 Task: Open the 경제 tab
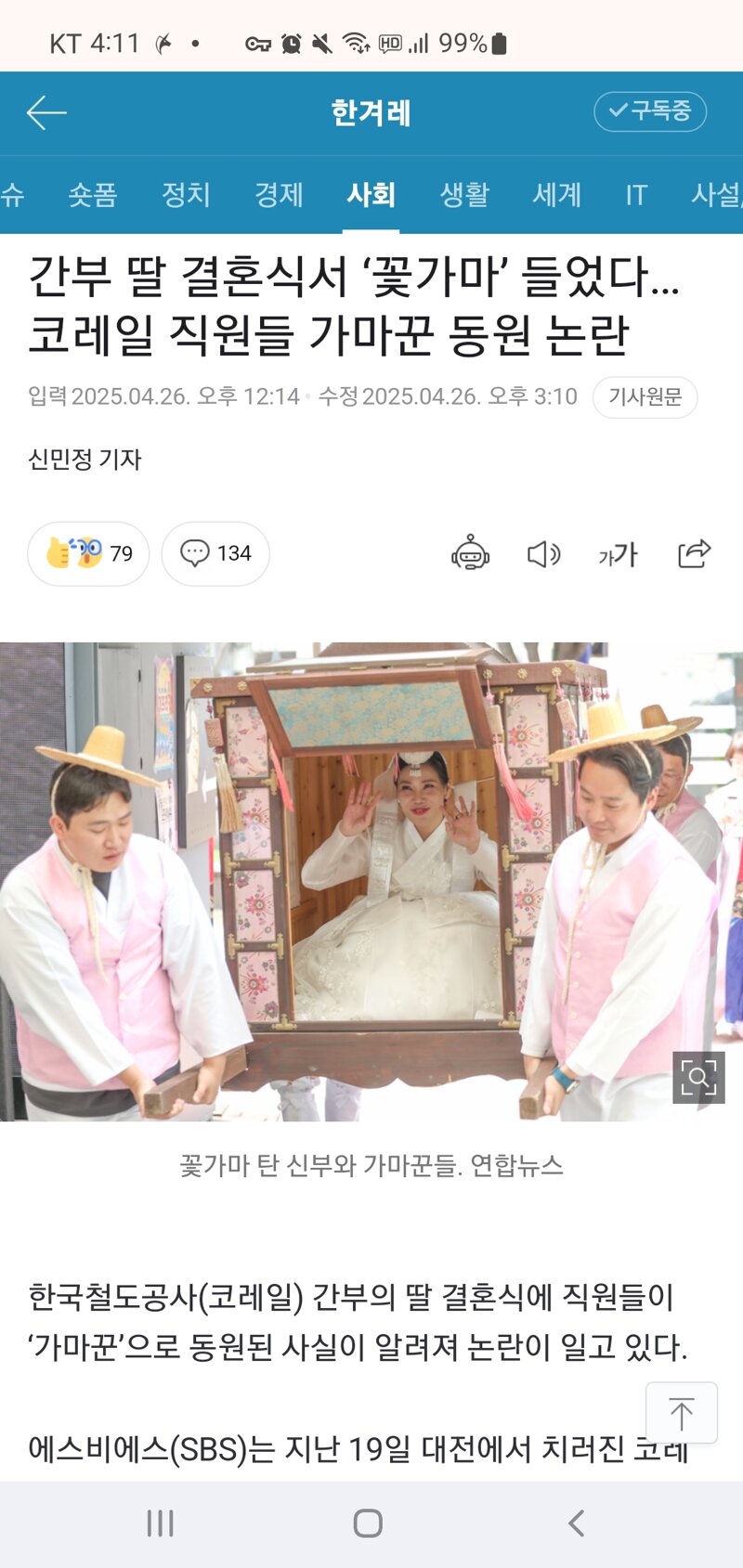point(279,194)
